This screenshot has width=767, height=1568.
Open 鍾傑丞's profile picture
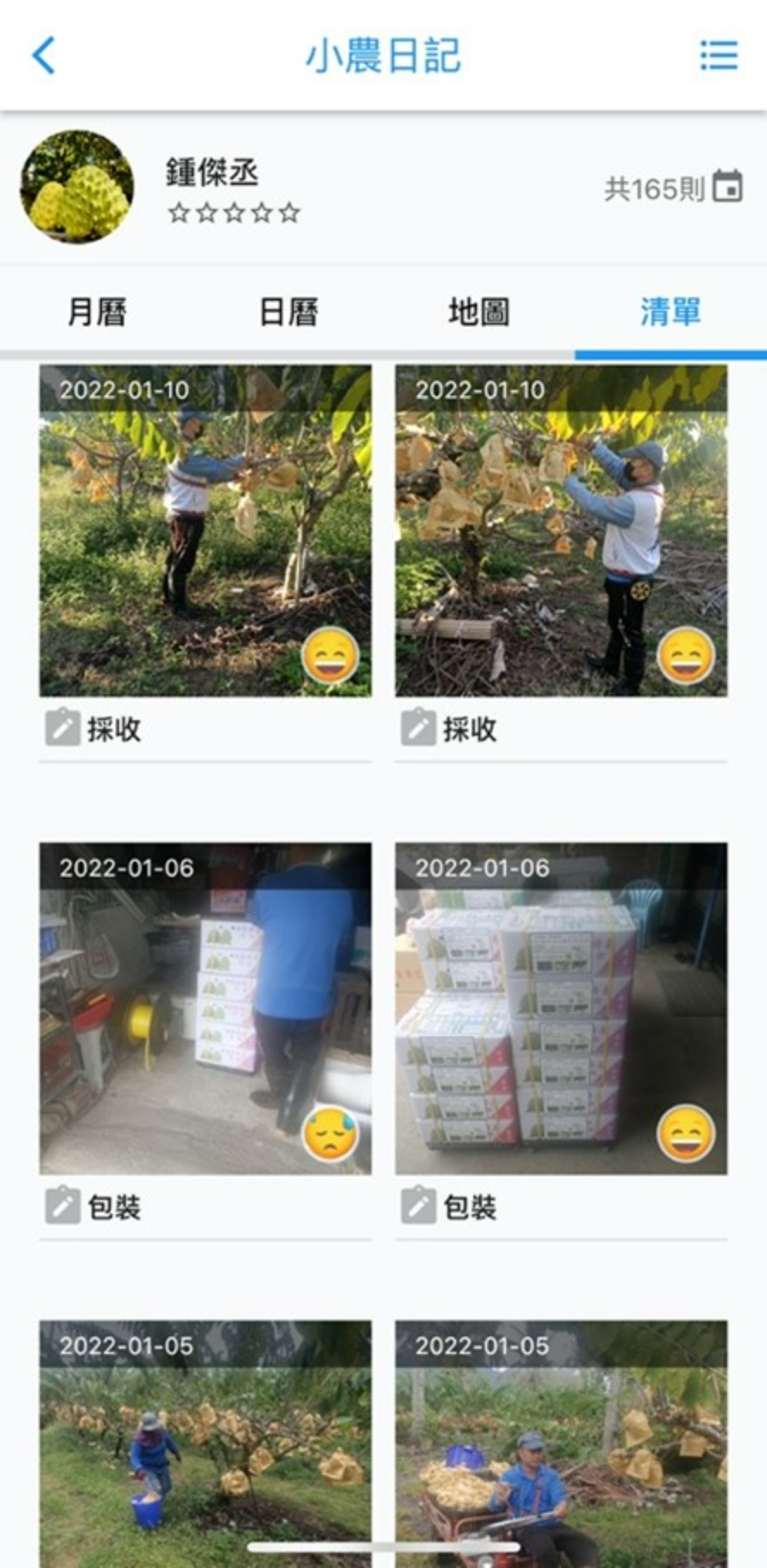tap(77, 187)
